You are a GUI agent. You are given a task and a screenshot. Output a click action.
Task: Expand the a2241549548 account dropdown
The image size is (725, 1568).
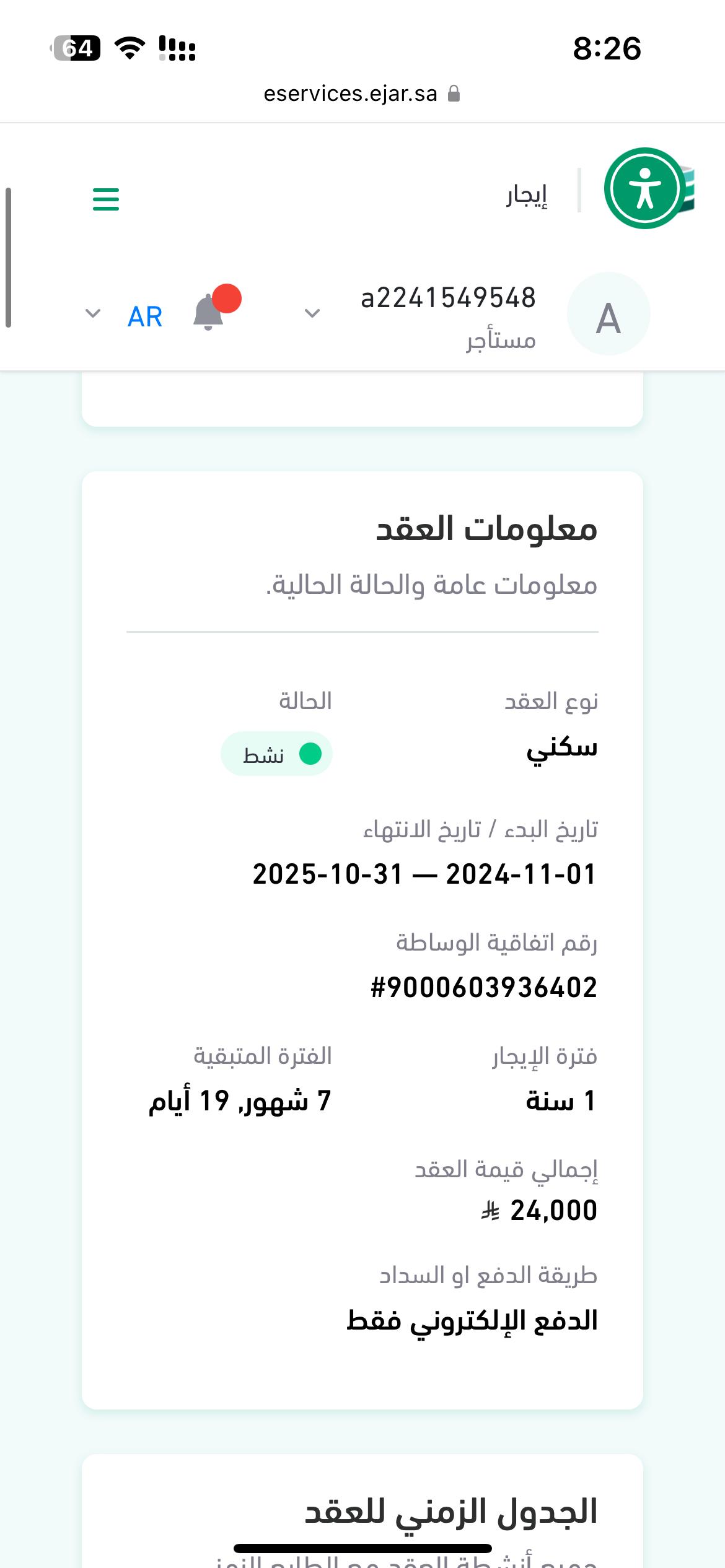click(x=313, y=313)
